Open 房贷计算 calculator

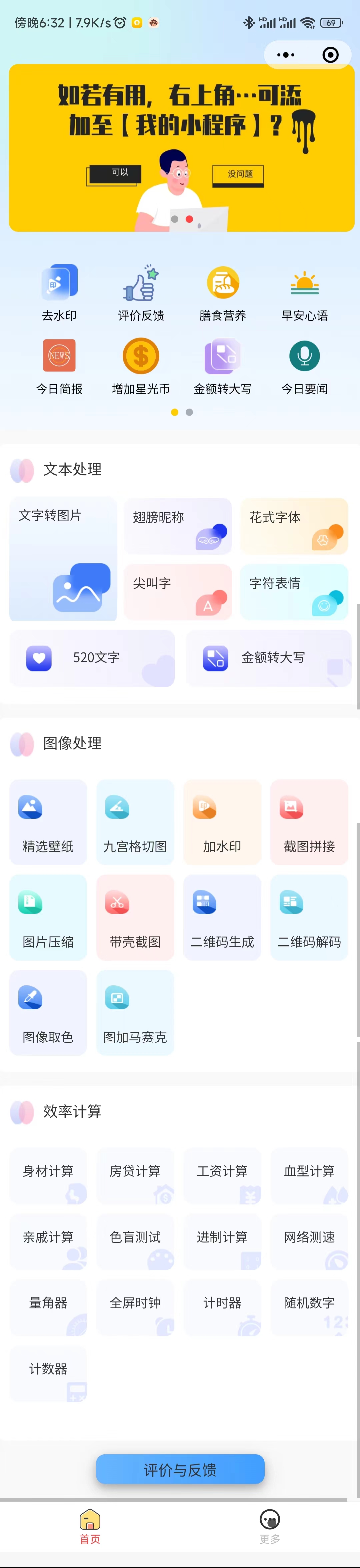click(135, 1176)
